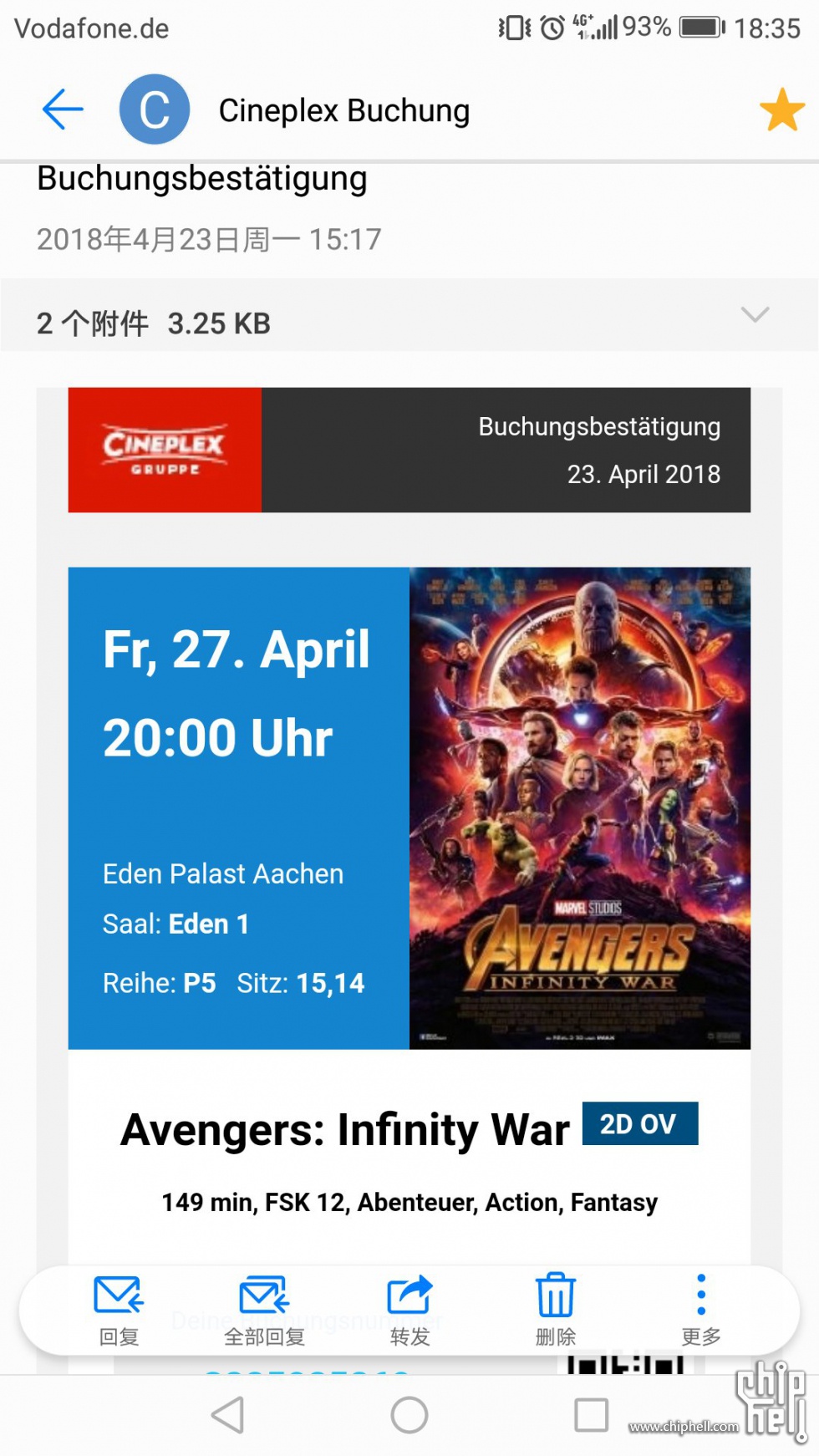The height and width of the screenshot is (1456, 819).
Task: Open the recent apps overview
Action: (591, 1415)
